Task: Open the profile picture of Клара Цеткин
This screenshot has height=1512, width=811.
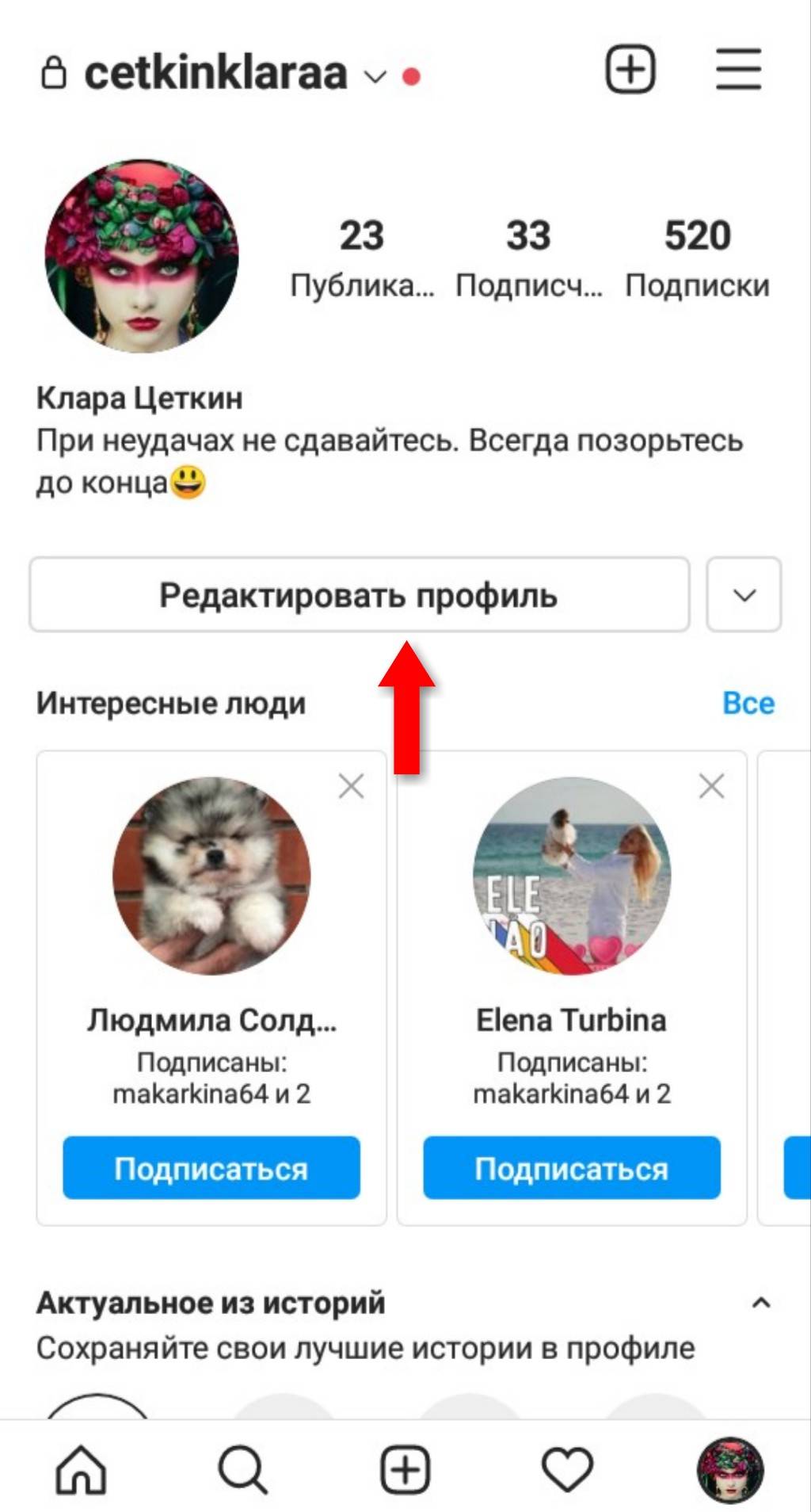Action: pos(142,256)
